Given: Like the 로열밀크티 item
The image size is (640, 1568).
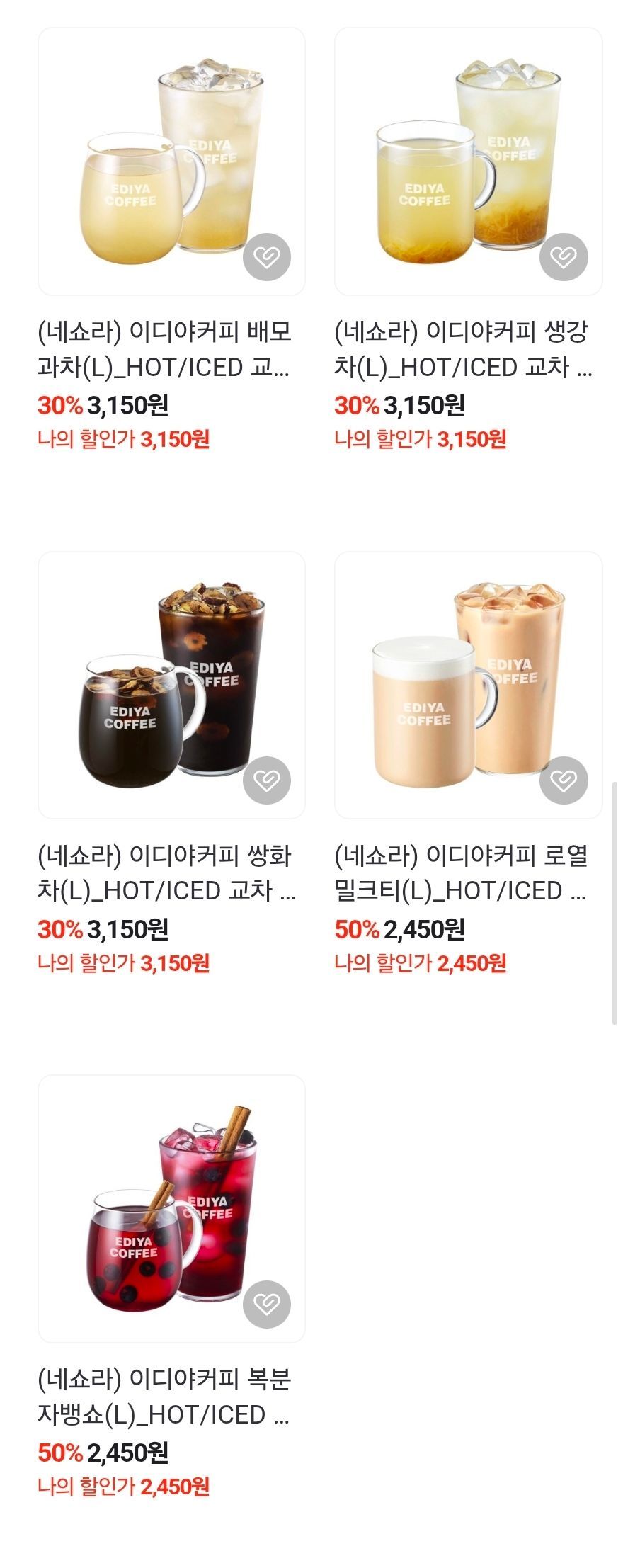Looking at the screenshot, I should 564,780.
